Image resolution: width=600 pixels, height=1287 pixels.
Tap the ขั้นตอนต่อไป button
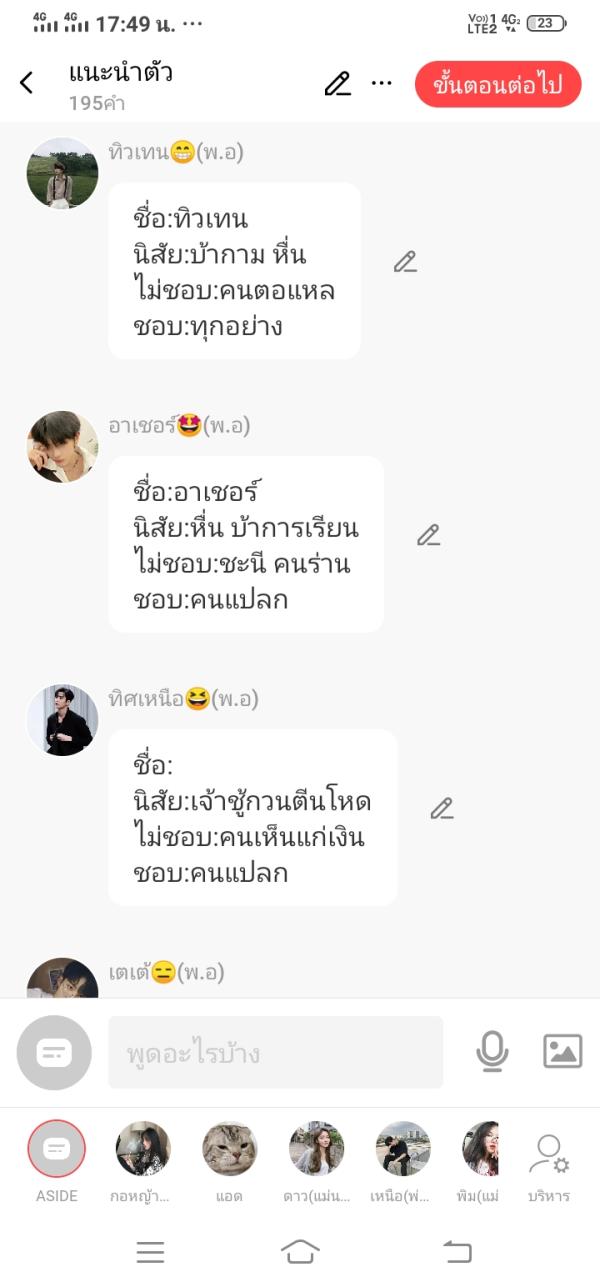coord(498,85)
